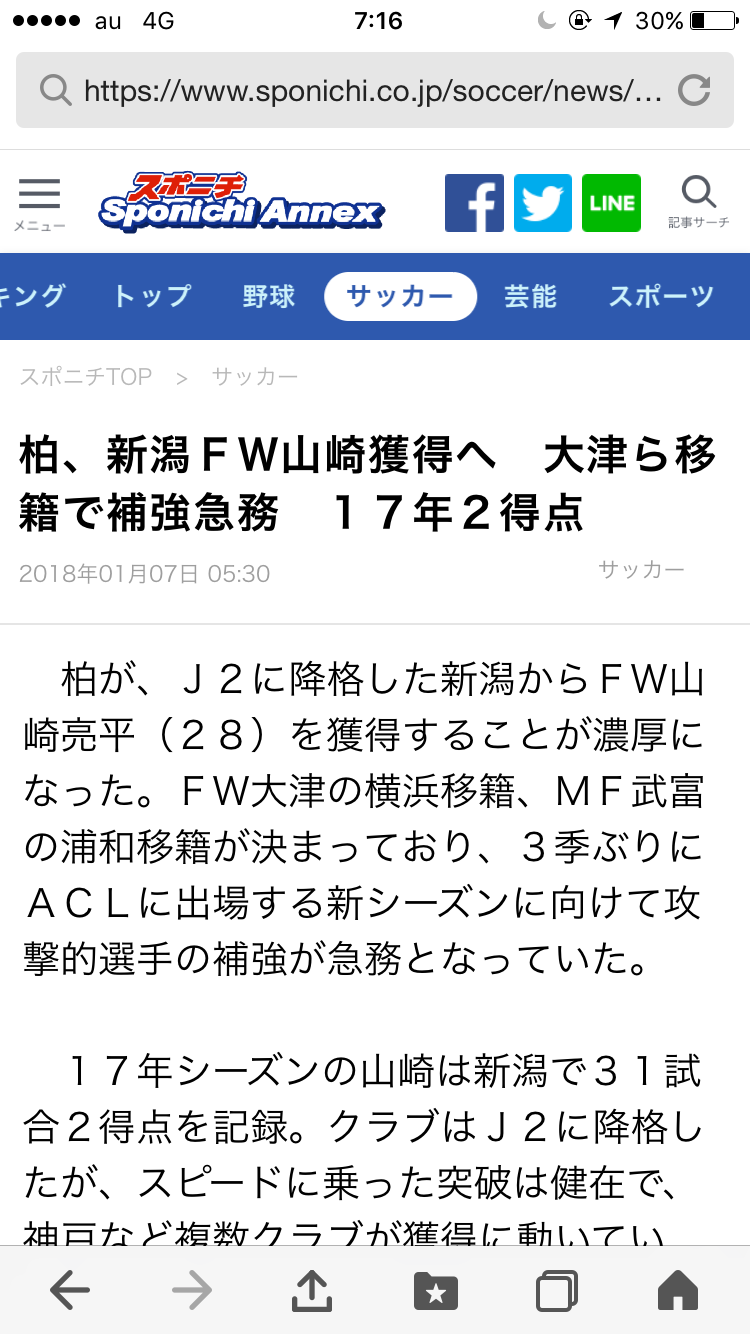
Task: Go back to previous page
Action: (x=70, y=1291)
